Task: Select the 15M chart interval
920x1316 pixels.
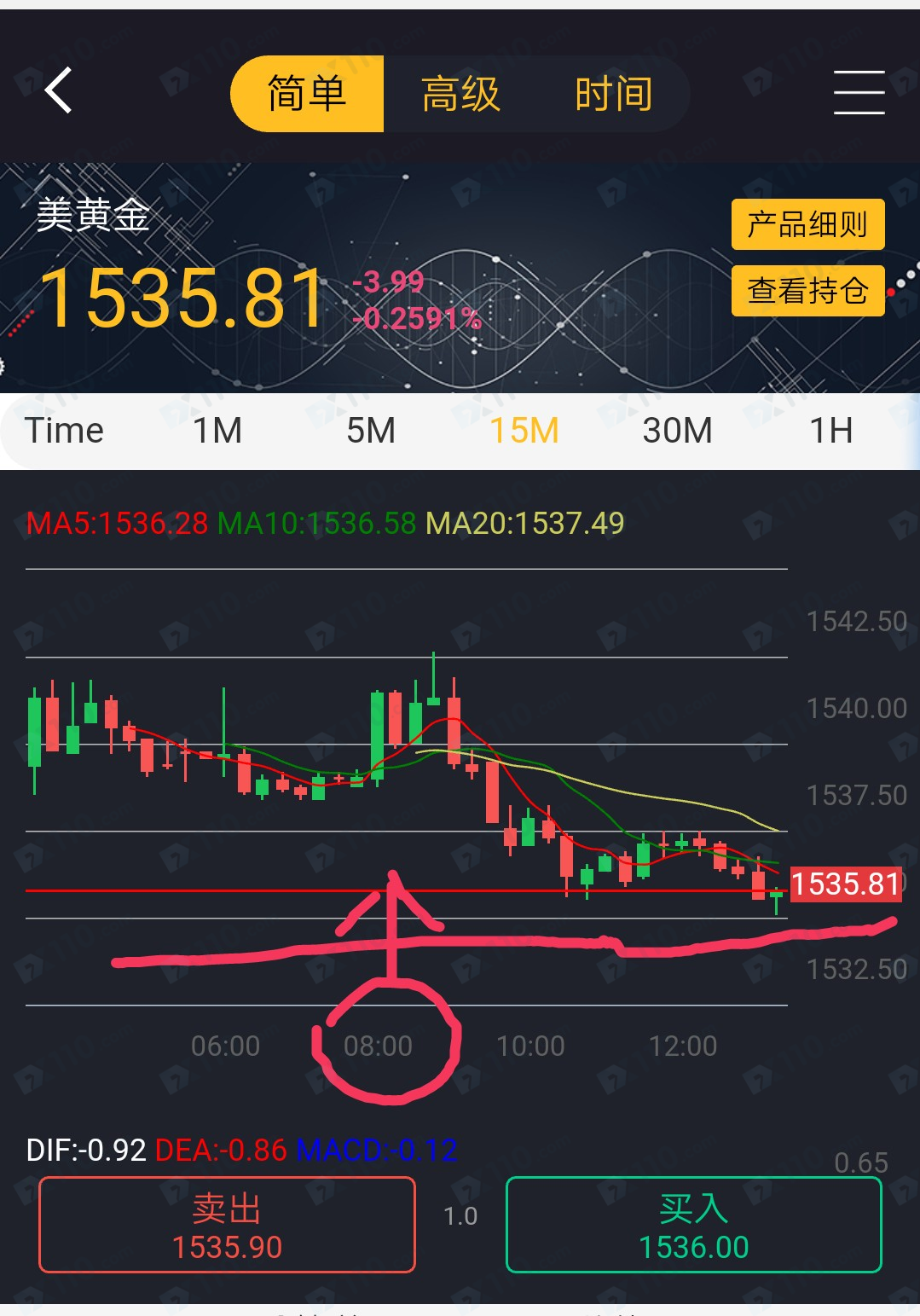Action: click(x=524, y=431)
